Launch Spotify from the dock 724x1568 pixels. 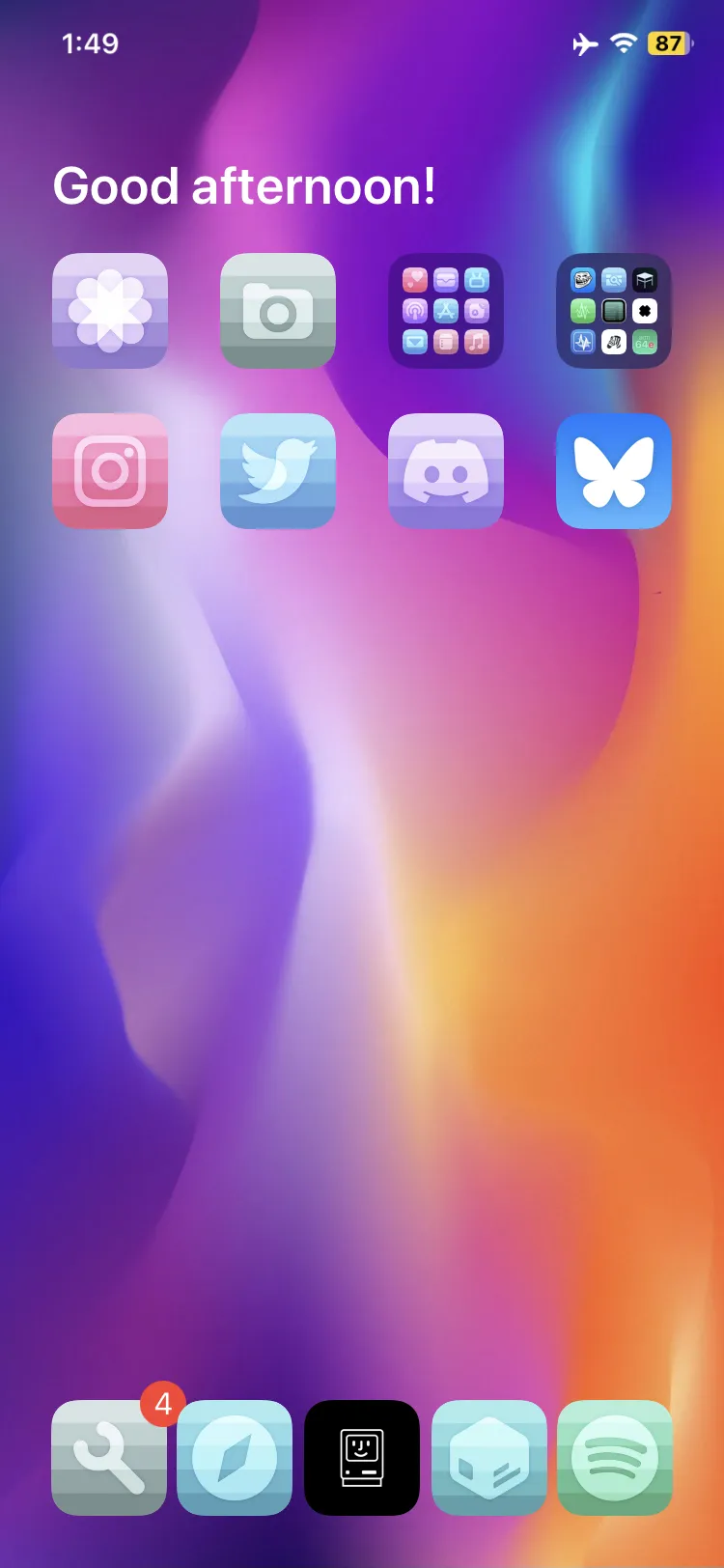pos(615,1458)
